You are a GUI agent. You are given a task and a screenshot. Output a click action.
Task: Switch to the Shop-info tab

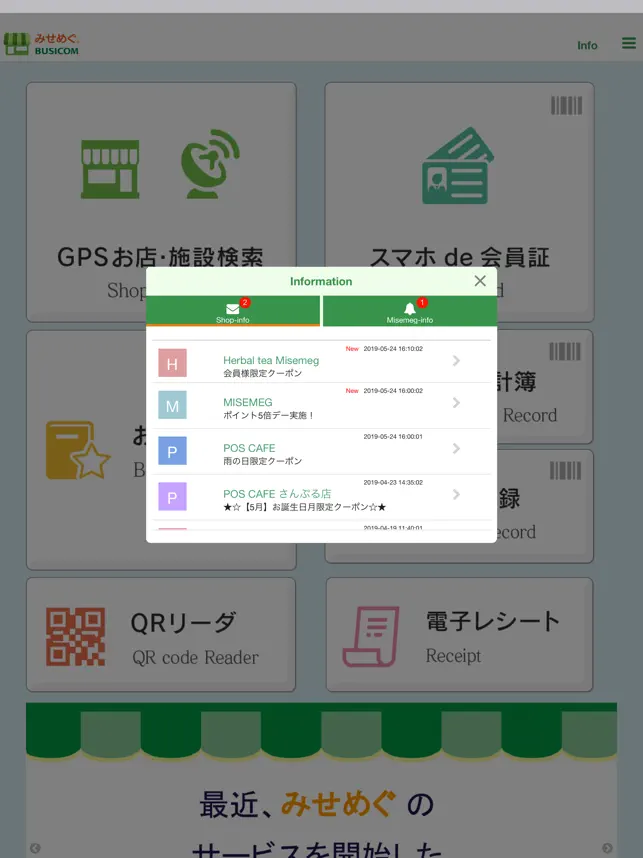[233, 311]
